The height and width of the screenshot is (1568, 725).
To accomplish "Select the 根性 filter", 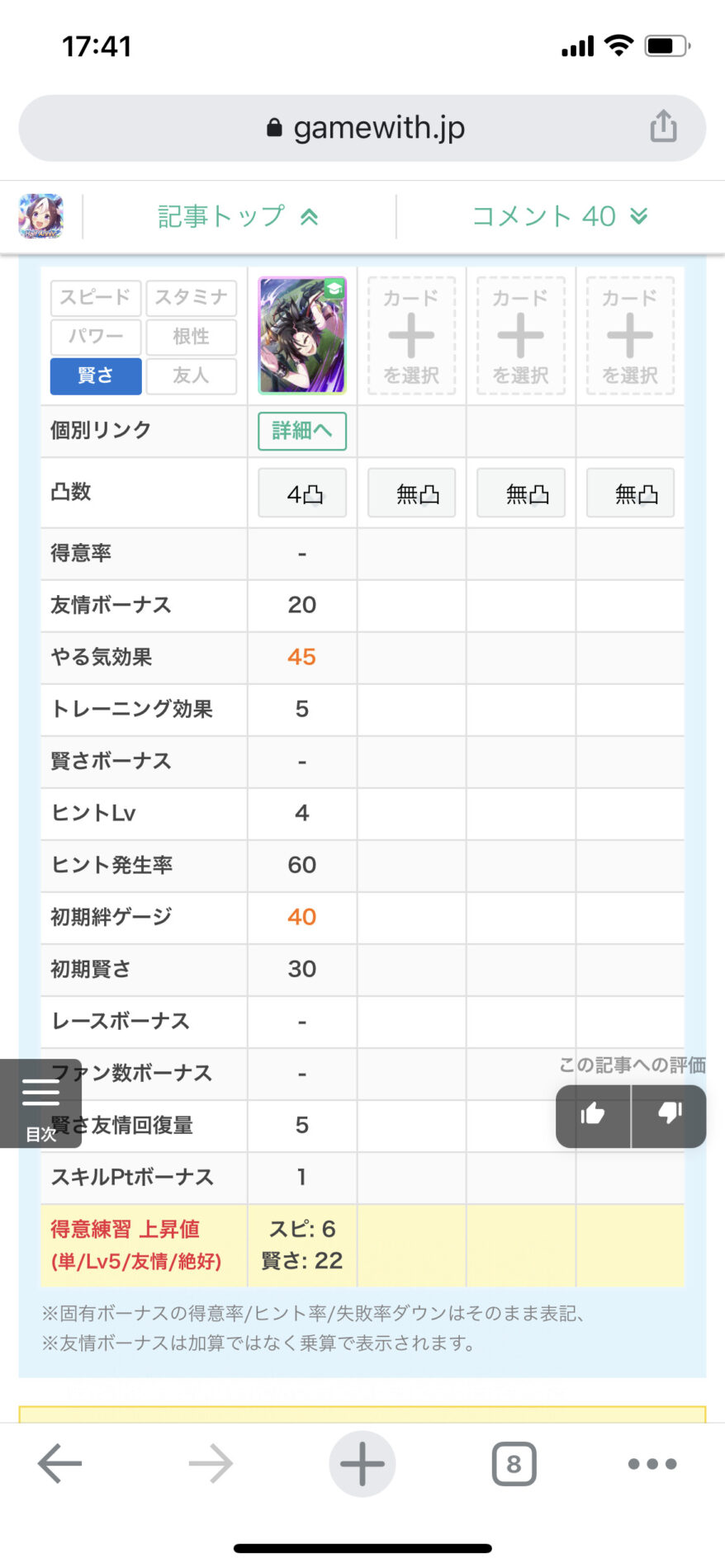I will pyautogui.click(x=192, y=337).
